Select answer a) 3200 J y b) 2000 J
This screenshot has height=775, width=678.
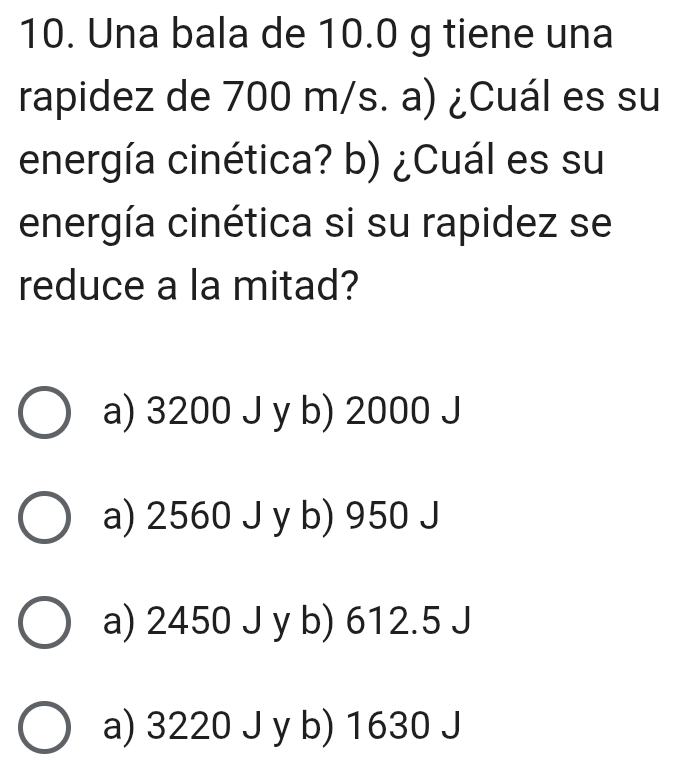point(45,412)
